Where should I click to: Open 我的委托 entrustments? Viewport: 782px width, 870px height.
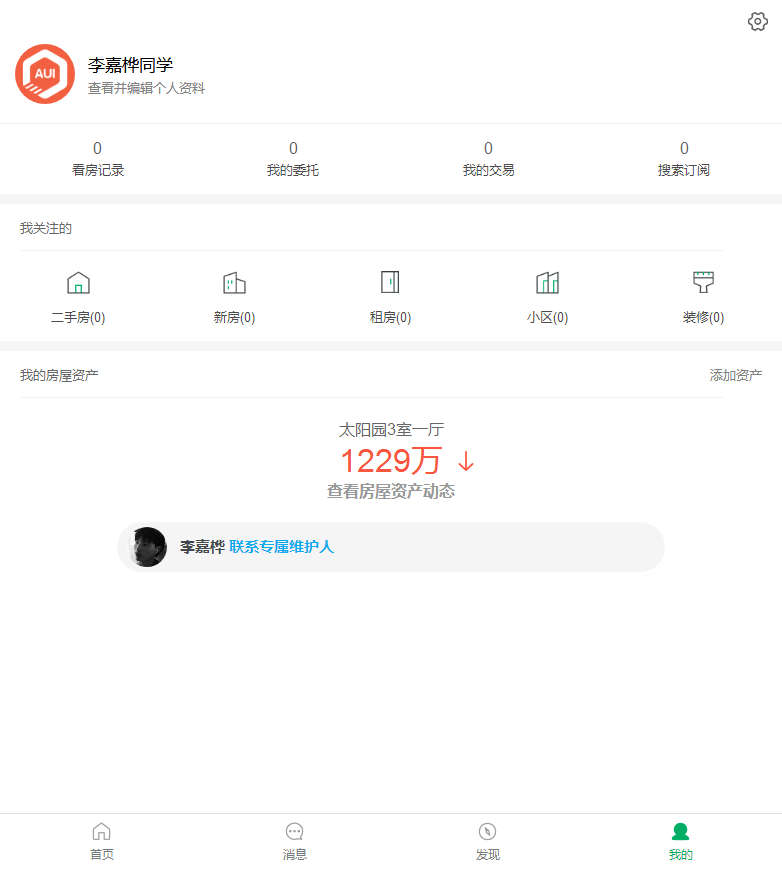pyautogui.click(x=293, y=159)
